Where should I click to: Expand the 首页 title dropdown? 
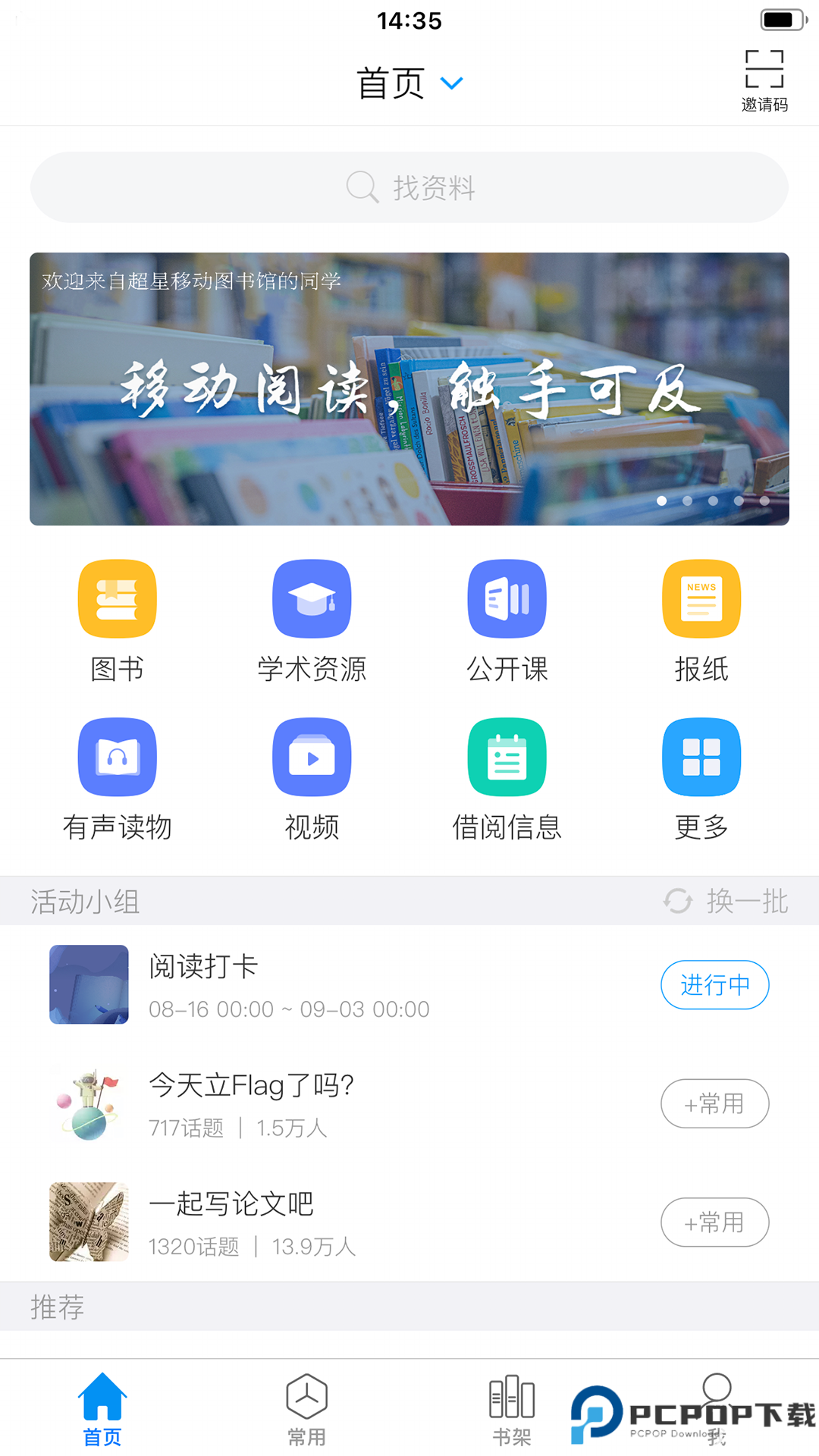click(x=452, y=83)
